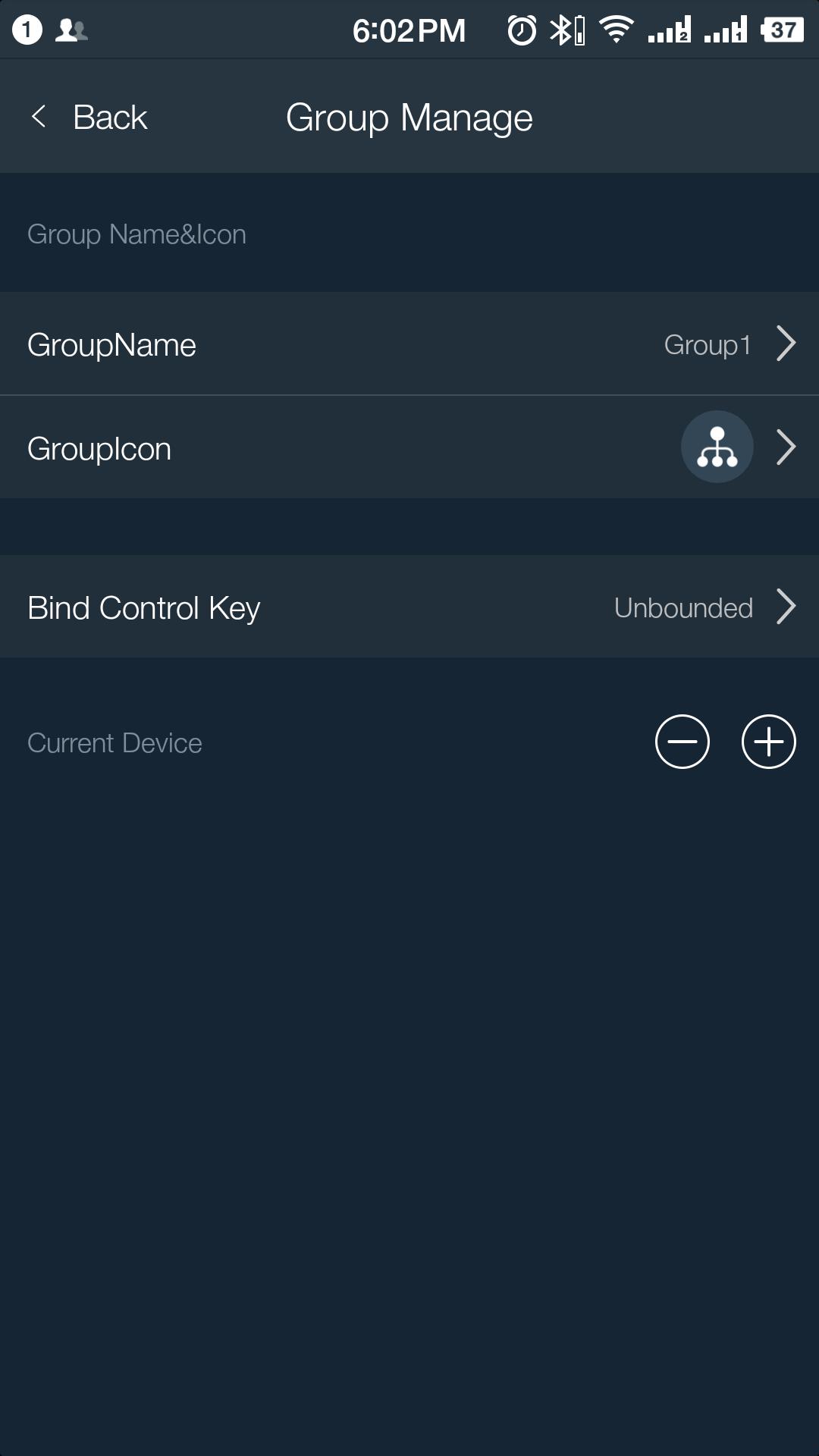Add a device with the plus icon
This screenshot has width=819, height=1456.
click(x=768, y=742)
